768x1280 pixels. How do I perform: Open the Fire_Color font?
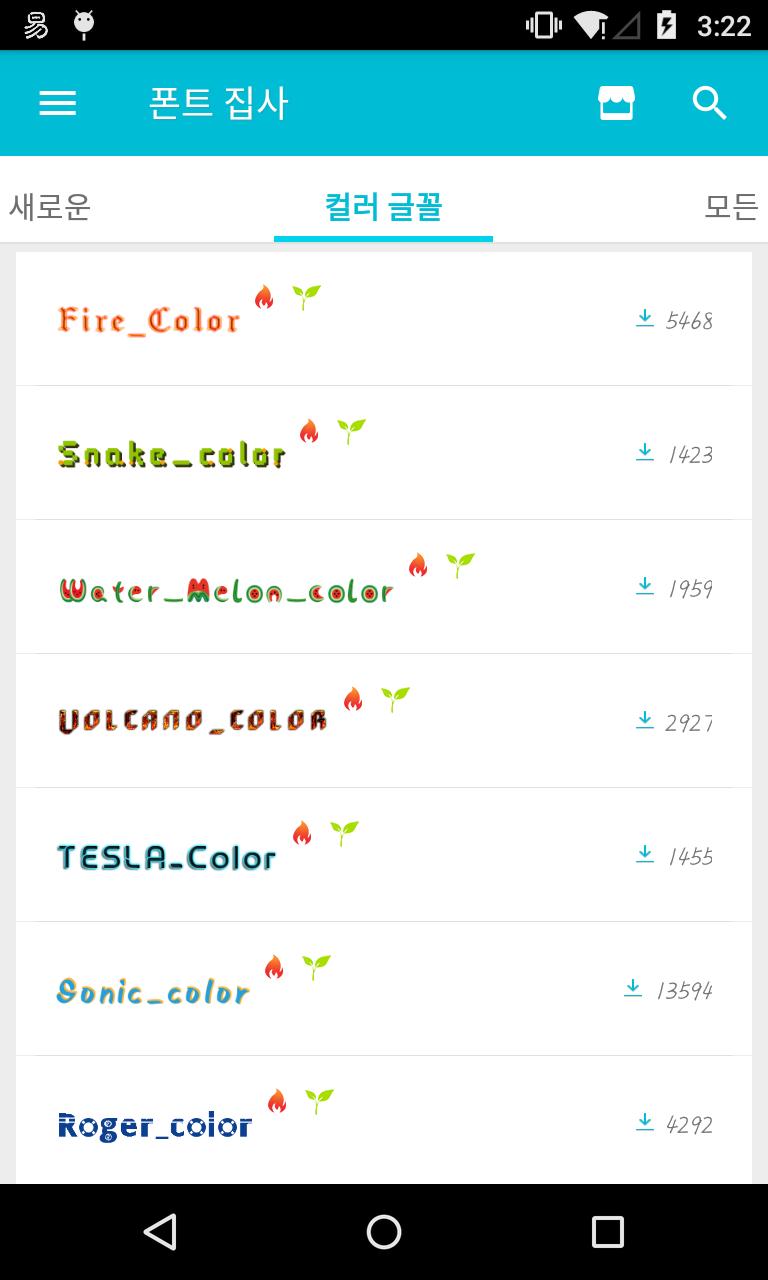click(384, 319)
